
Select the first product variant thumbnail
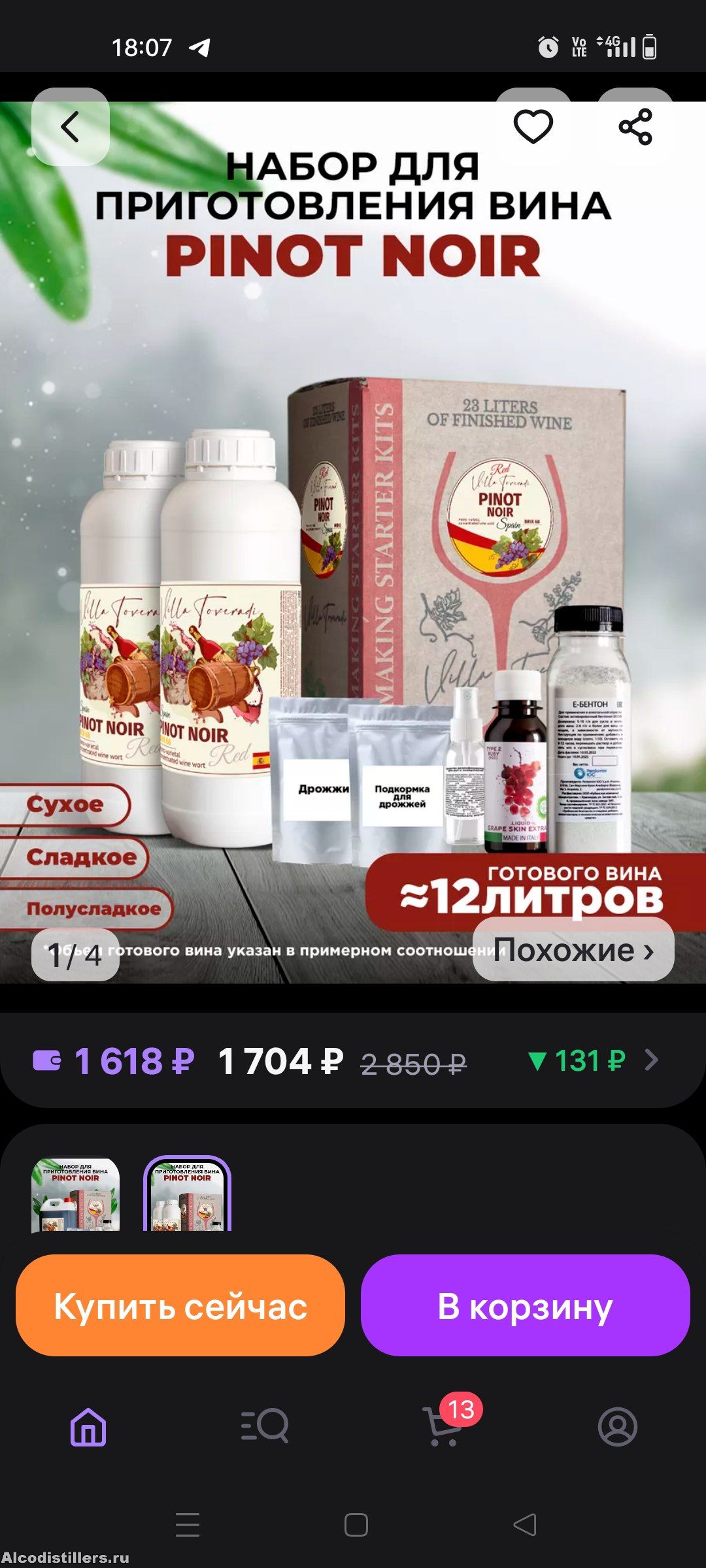tap(76, 1194)
